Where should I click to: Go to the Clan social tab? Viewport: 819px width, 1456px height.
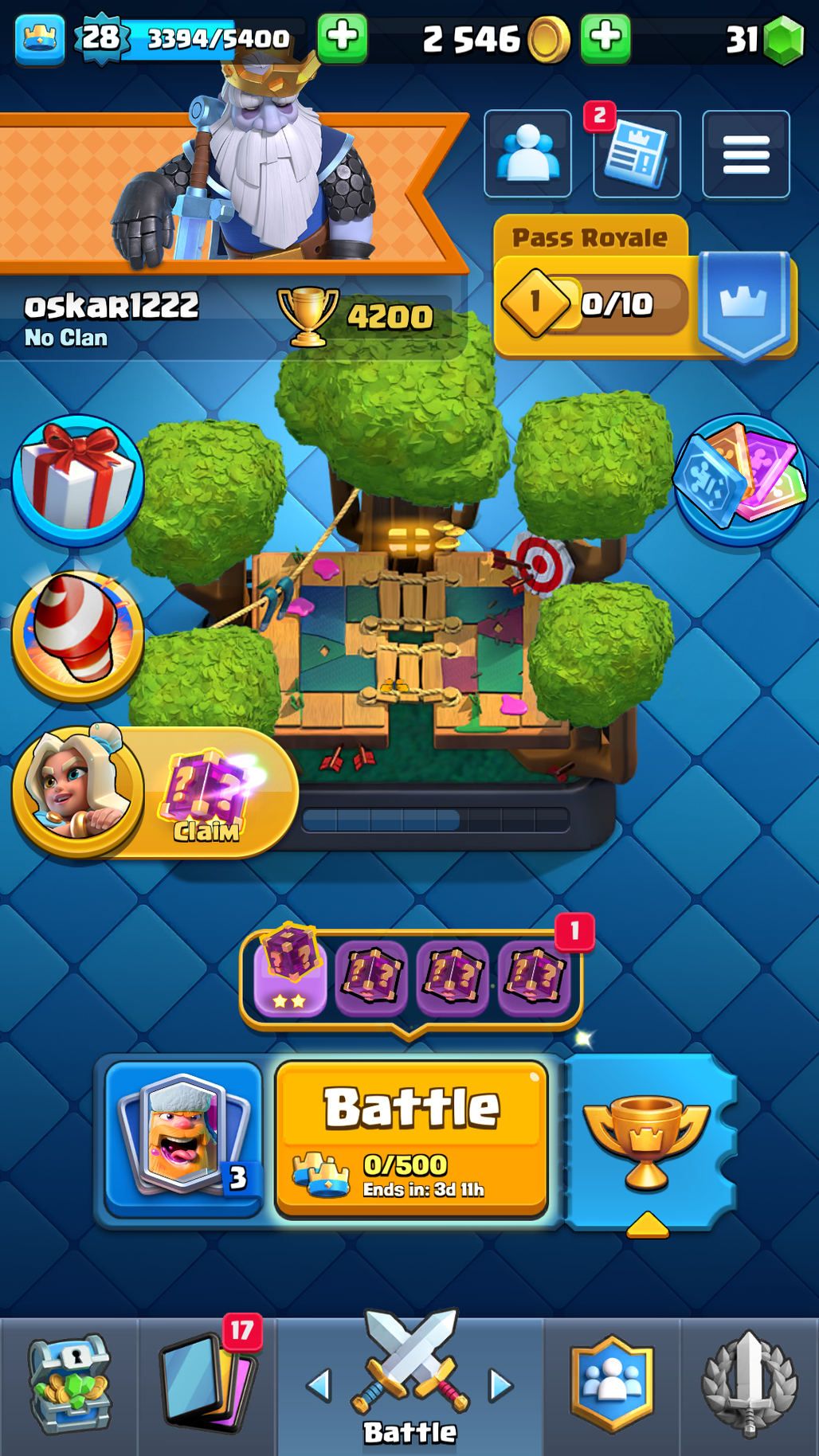[x=612, y=1386]
